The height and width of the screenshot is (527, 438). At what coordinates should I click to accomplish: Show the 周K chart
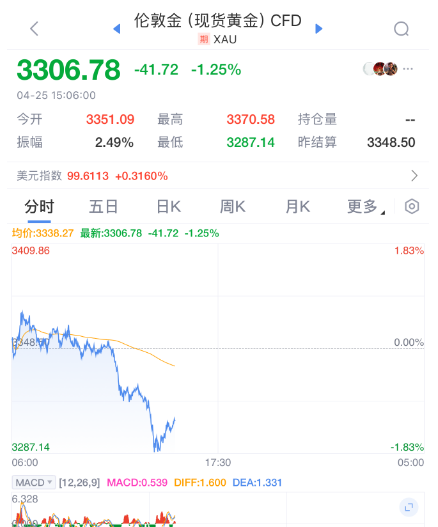233,206
